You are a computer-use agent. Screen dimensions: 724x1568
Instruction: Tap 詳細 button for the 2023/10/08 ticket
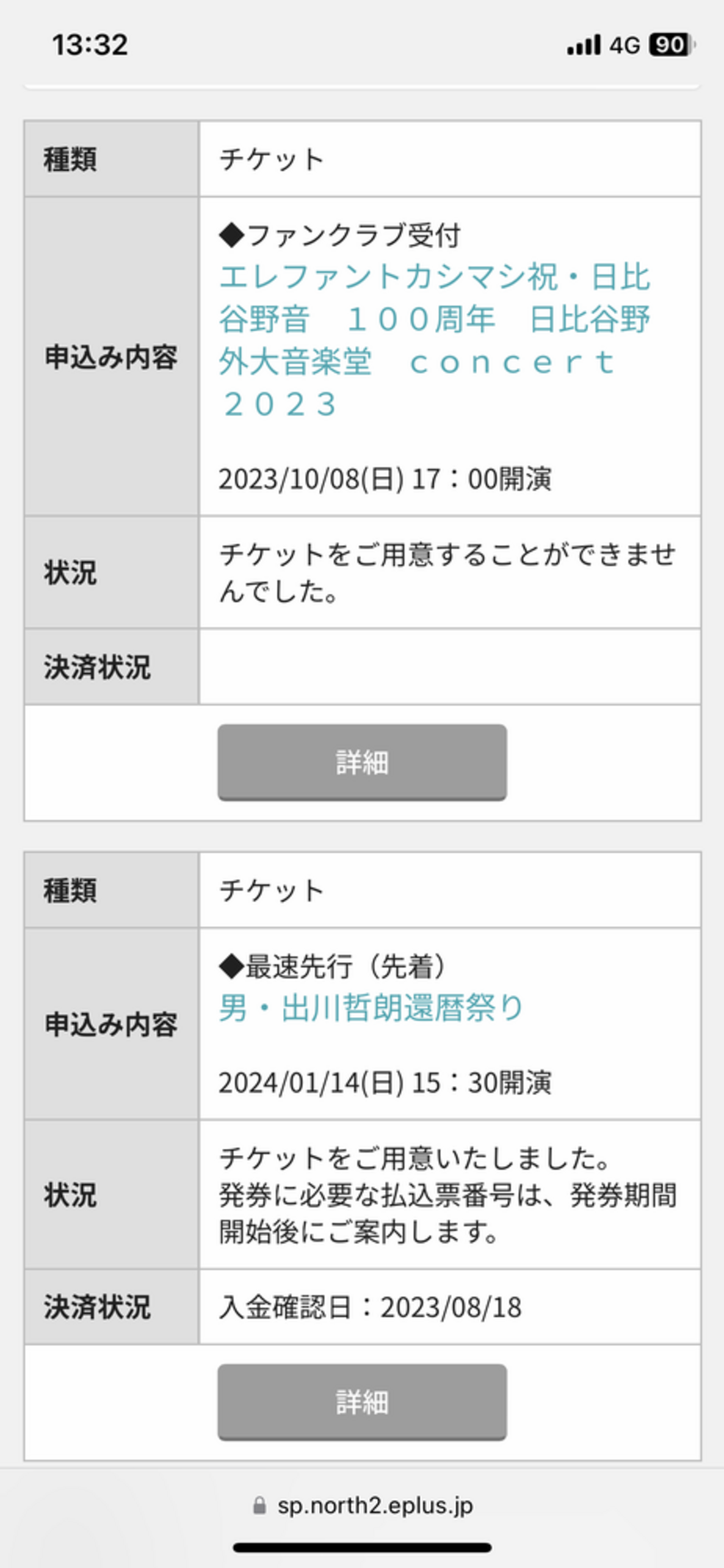tap(362, 762)
